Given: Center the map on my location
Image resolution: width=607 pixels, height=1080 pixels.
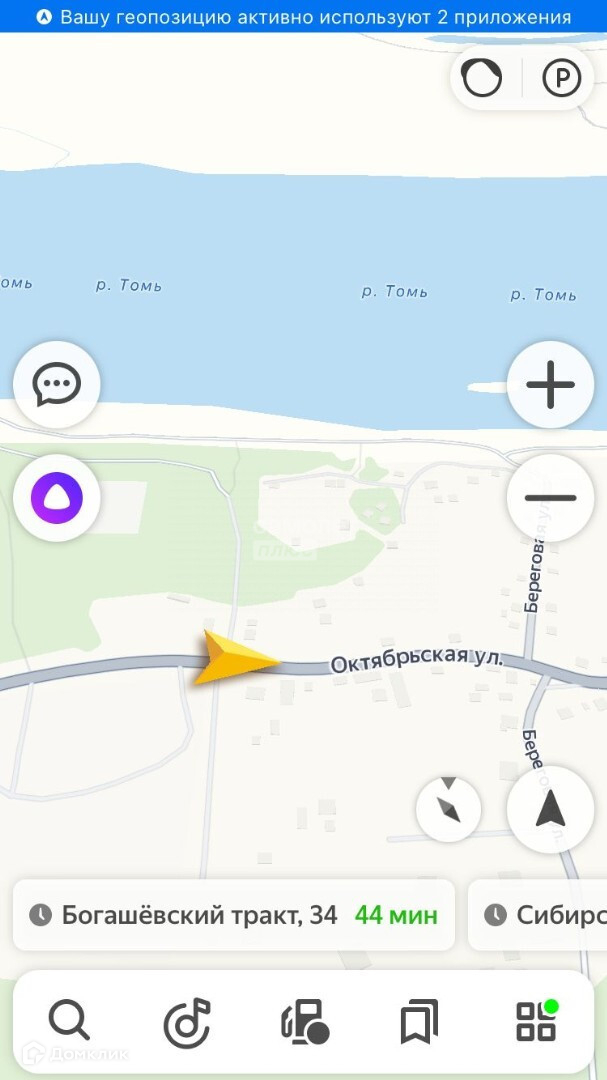Looking at the screenshot, I should [550, 809].
